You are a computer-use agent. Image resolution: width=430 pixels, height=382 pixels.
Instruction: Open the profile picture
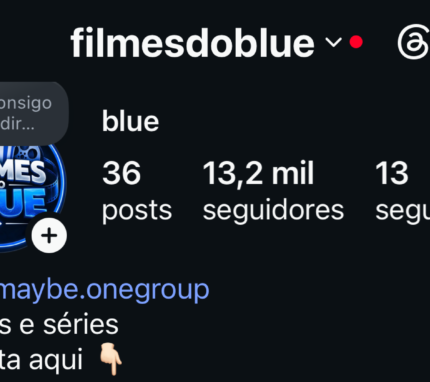pos(30,197)
